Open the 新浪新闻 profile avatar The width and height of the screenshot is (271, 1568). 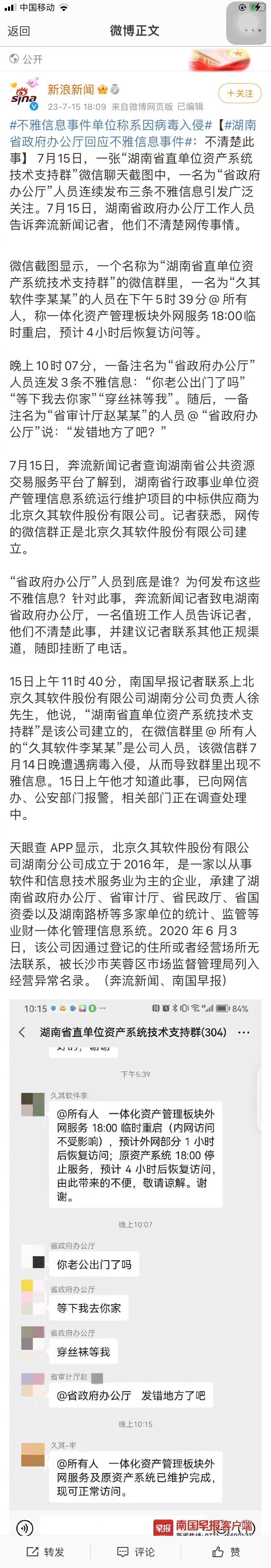tap(25, 94)
